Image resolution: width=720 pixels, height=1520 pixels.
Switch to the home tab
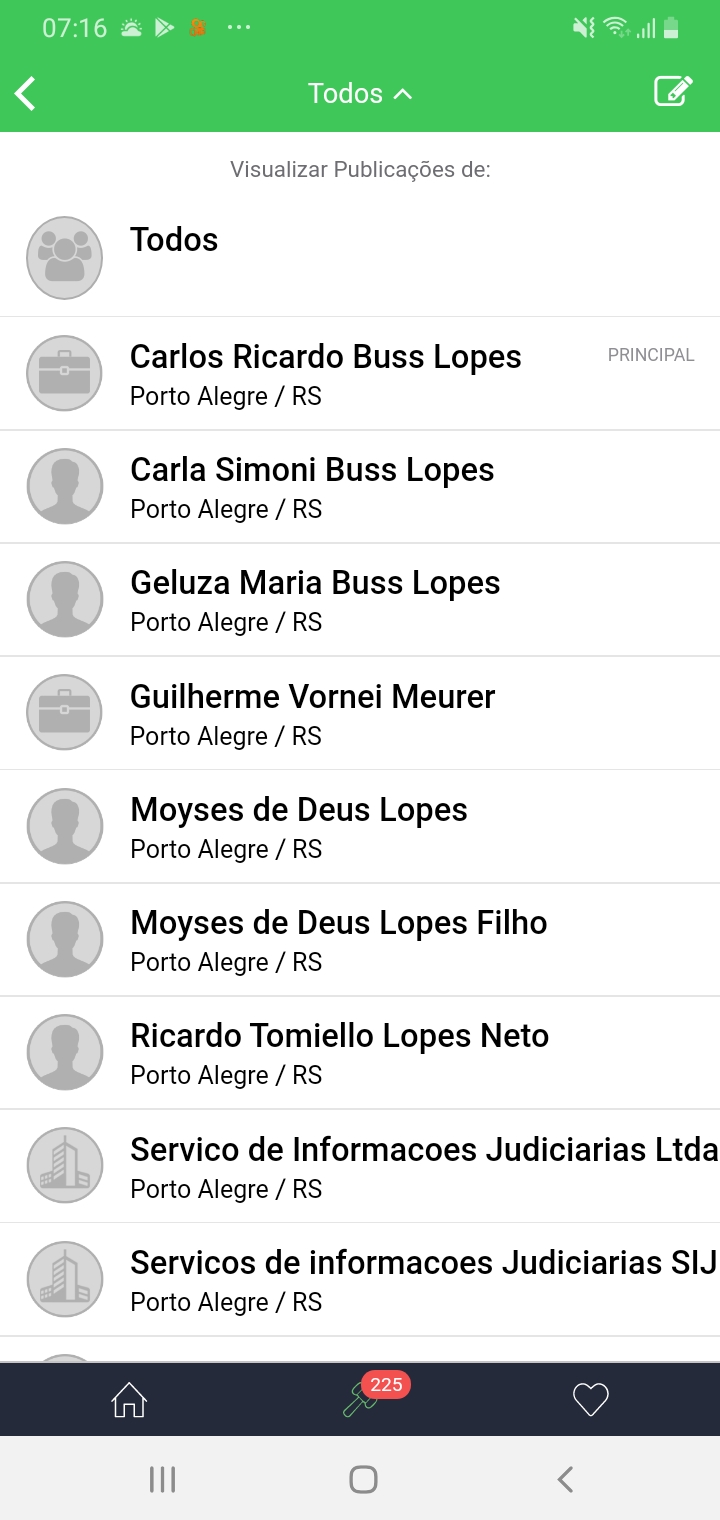[129, 1400]
